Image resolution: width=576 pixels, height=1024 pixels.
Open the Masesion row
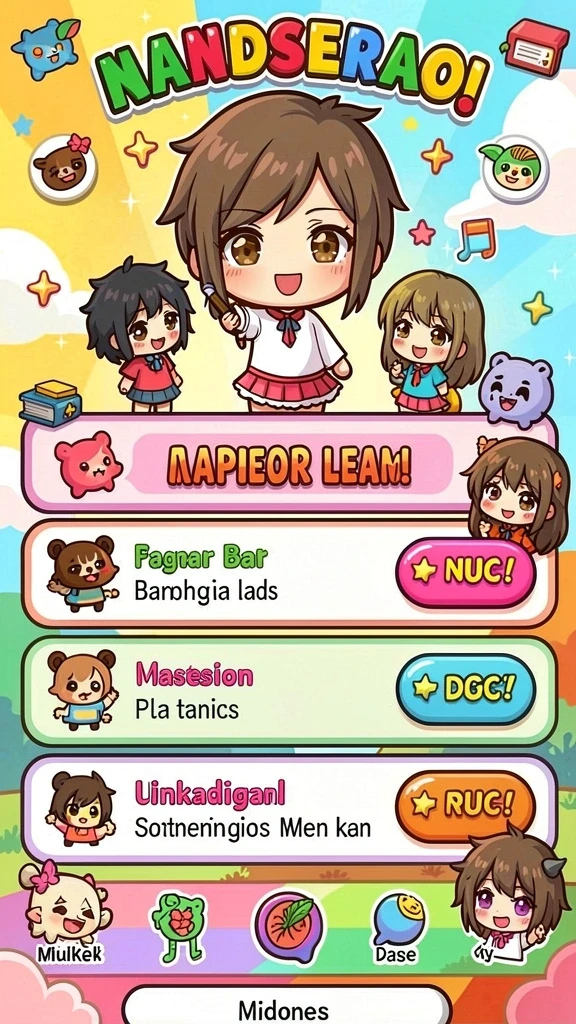pos(289,691)
